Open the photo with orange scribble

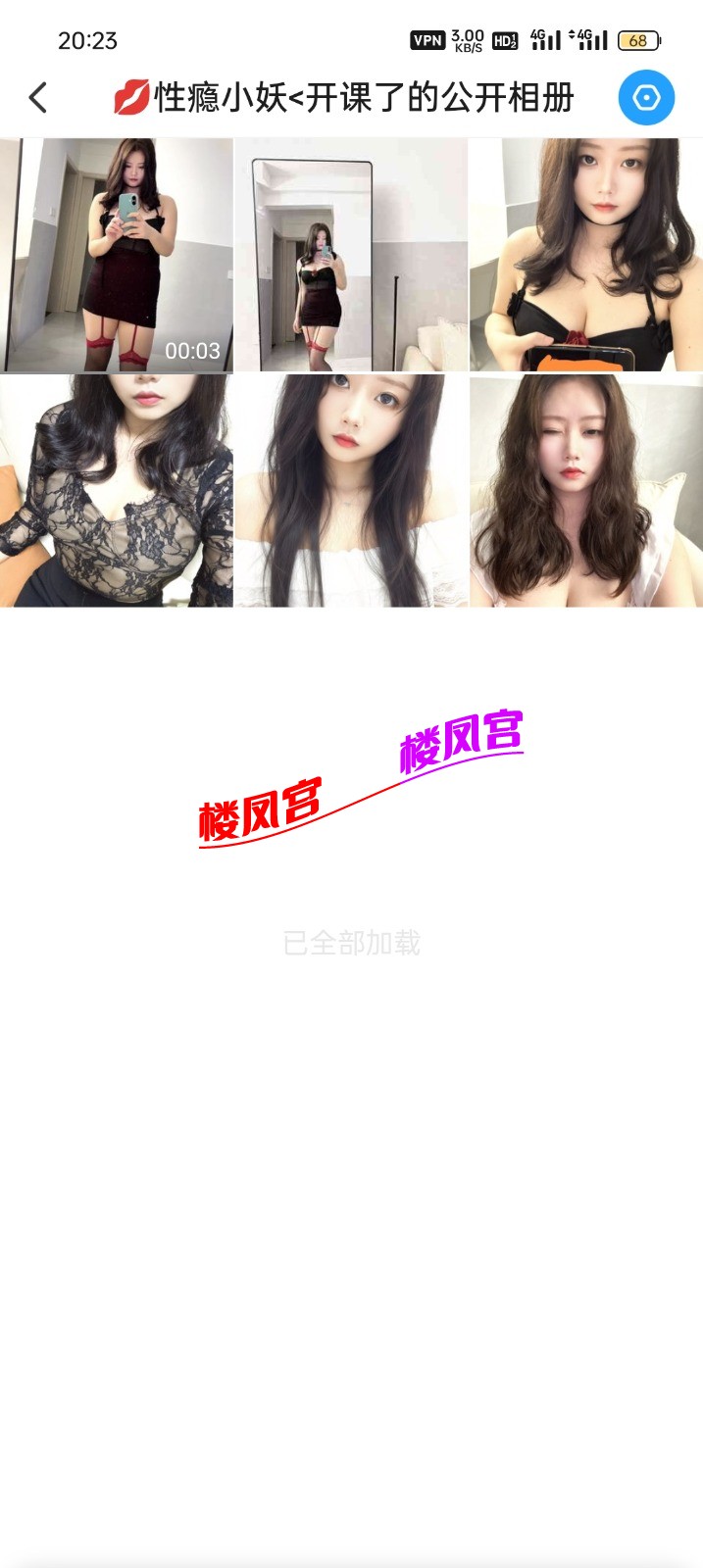[585, 255]
